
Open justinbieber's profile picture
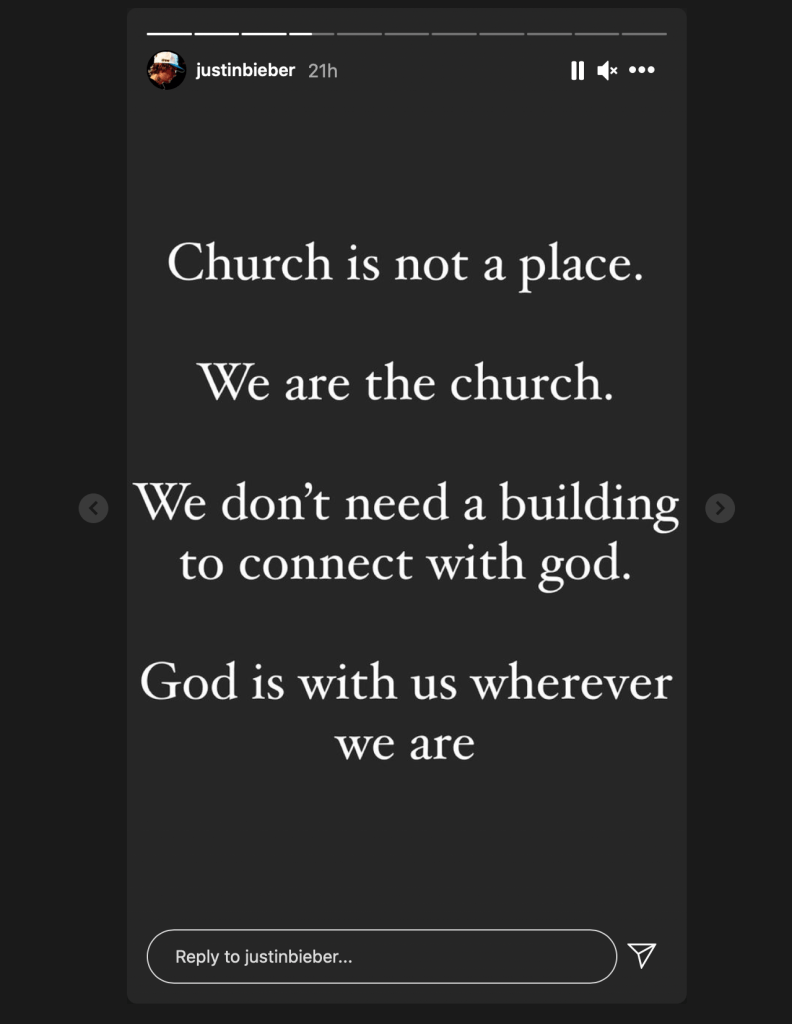[166, 70]
